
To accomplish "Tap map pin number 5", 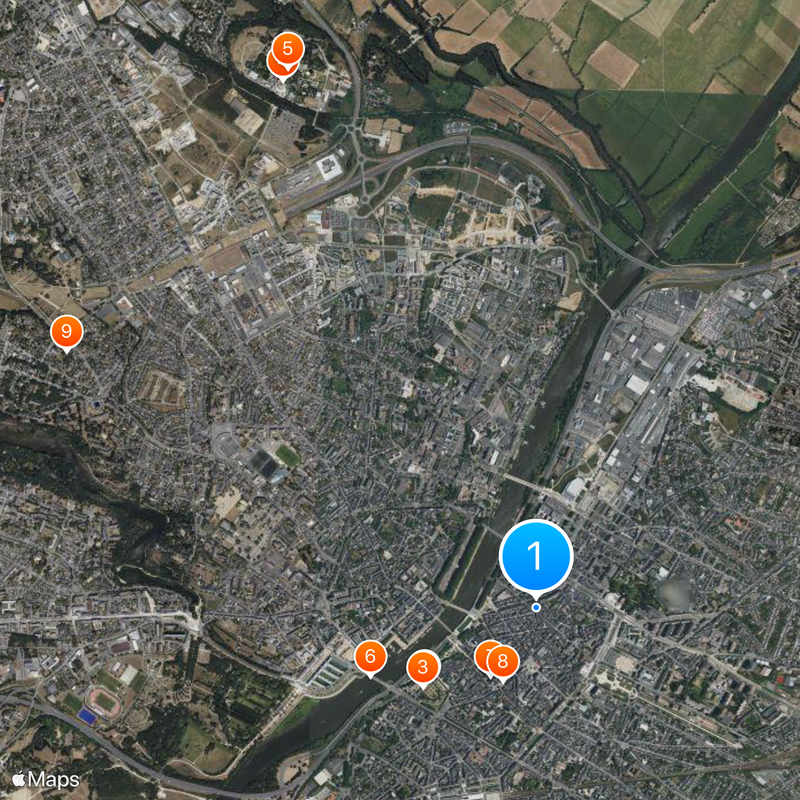I will (x=288, y=48).
